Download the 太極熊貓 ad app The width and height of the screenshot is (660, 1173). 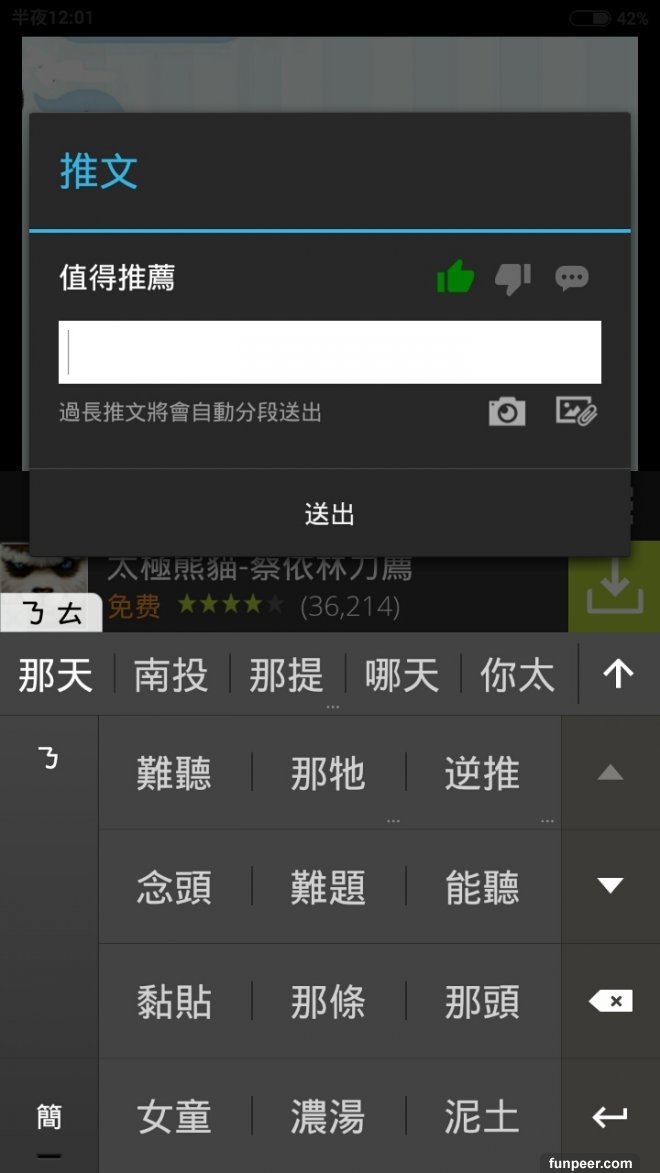coord(613,589)
